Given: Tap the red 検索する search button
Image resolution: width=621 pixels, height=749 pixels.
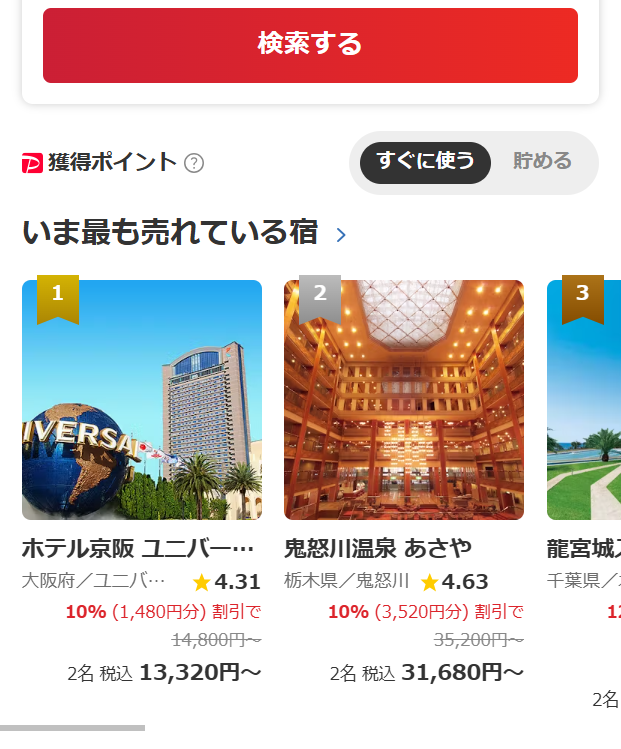Looking at the screenshot, I should click(310, 45).
